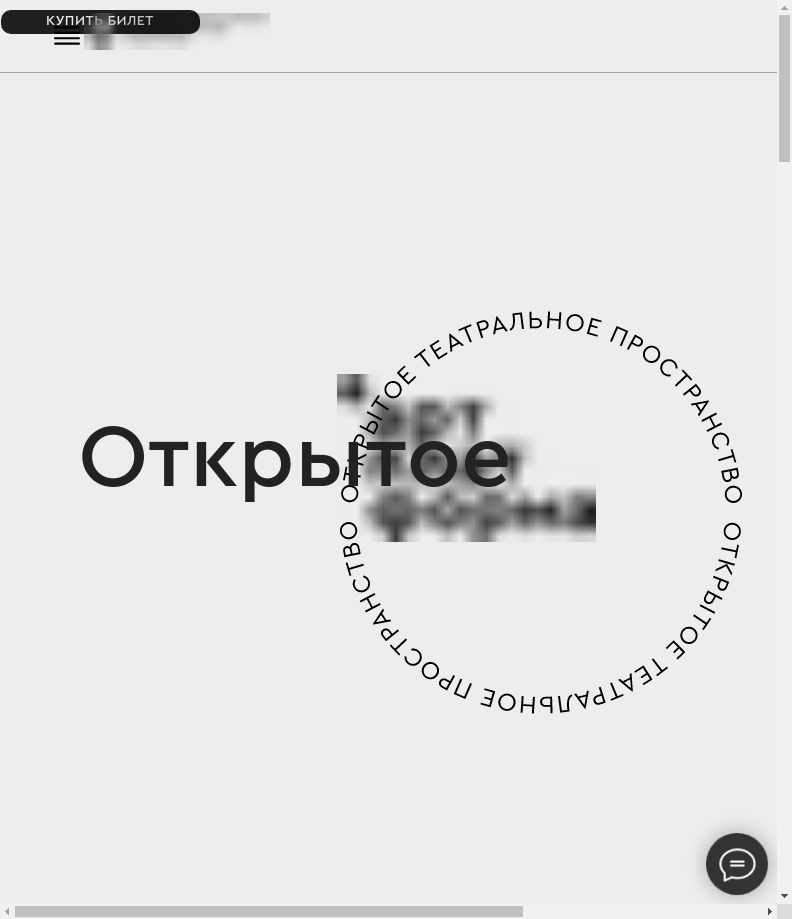Tap the Купить билет button

click(x=100, y=21)
